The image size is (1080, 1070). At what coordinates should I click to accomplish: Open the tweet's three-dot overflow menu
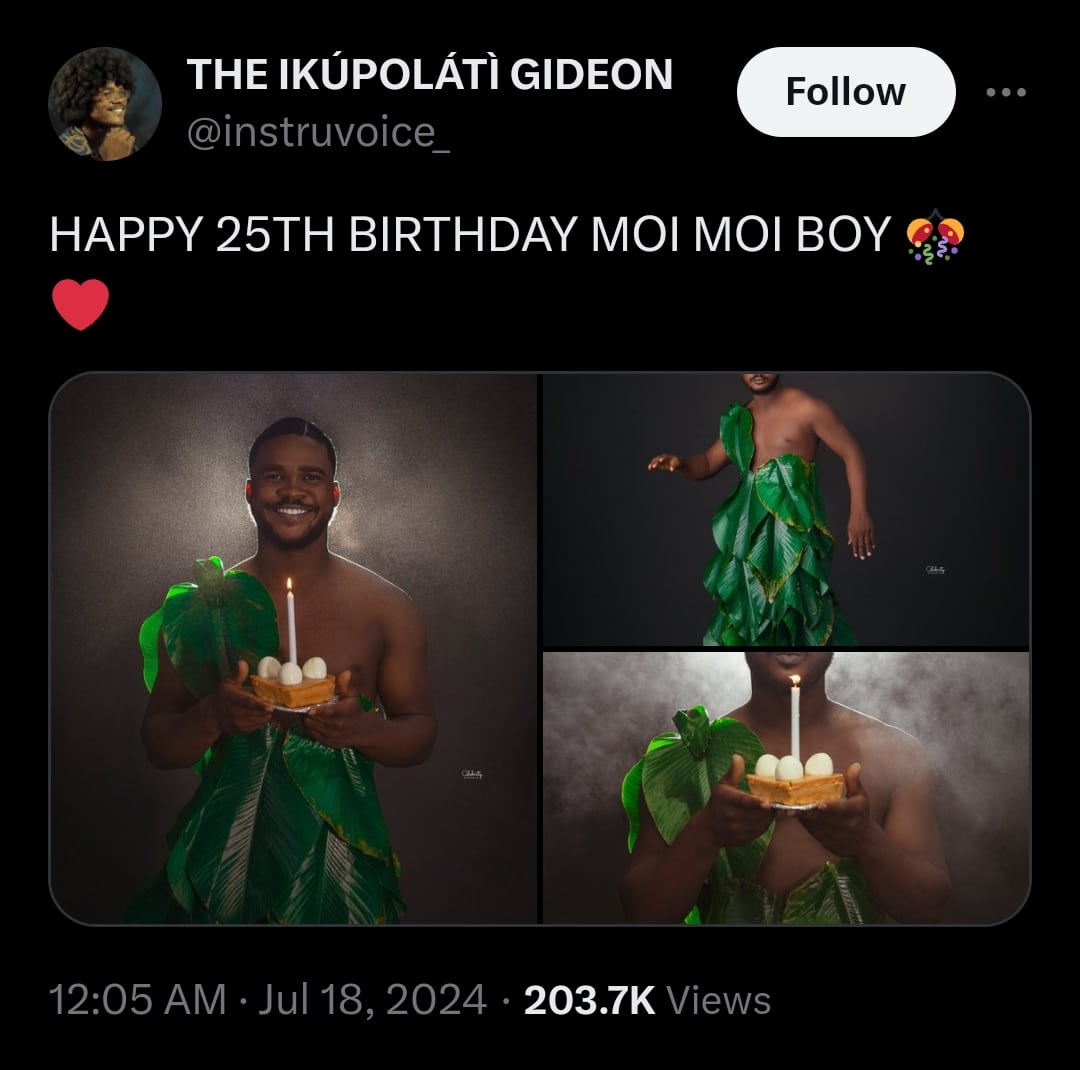1005,92
